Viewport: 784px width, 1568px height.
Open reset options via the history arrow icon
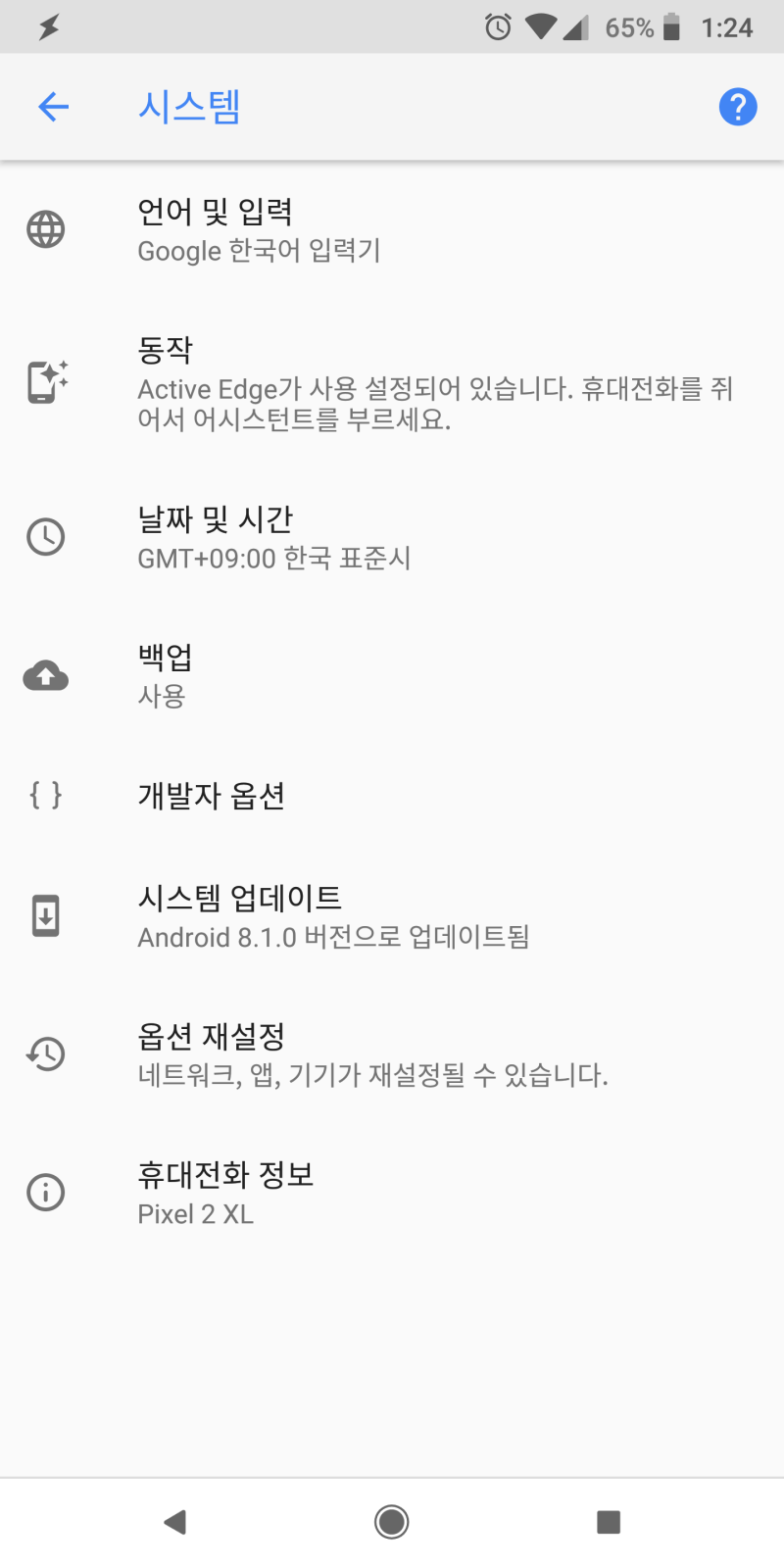[44, 1054]
